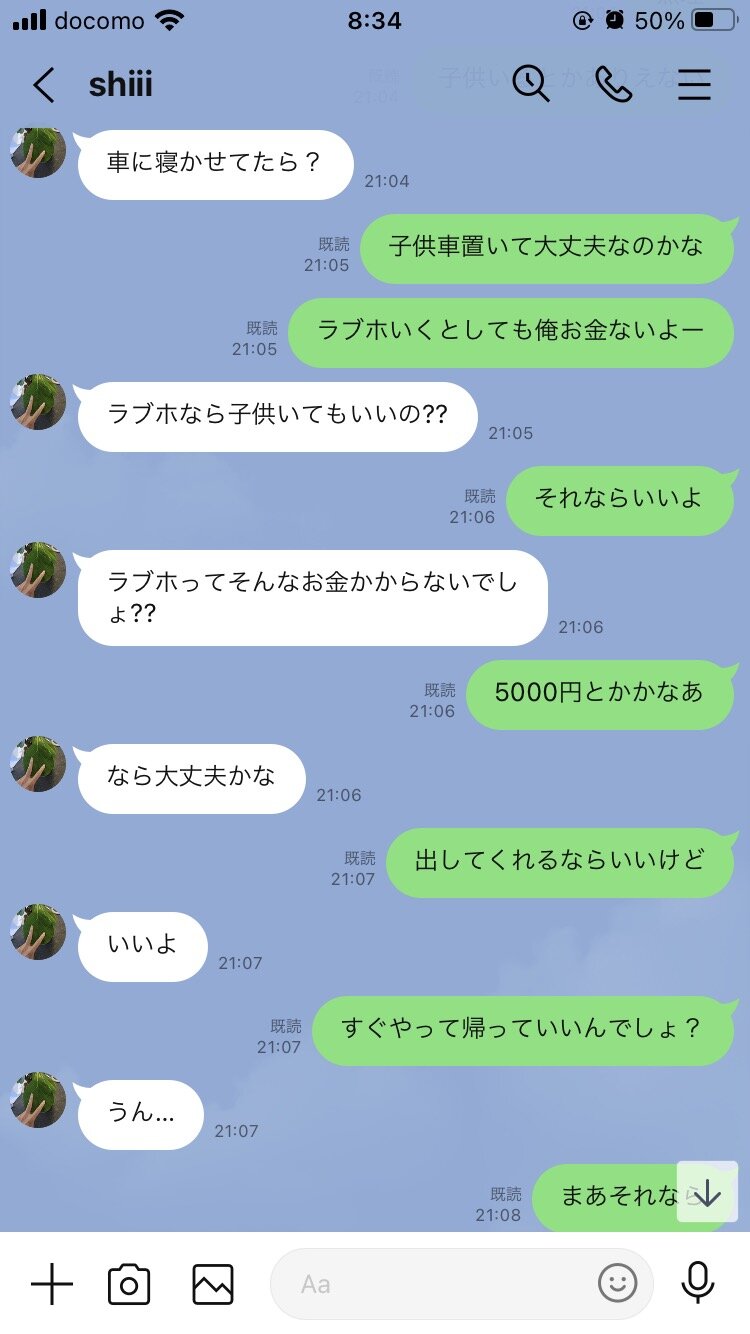Open shiii's profile from avatar beside 車に寝かせてたら？
750x1334 pixels.
coord(38,152)
